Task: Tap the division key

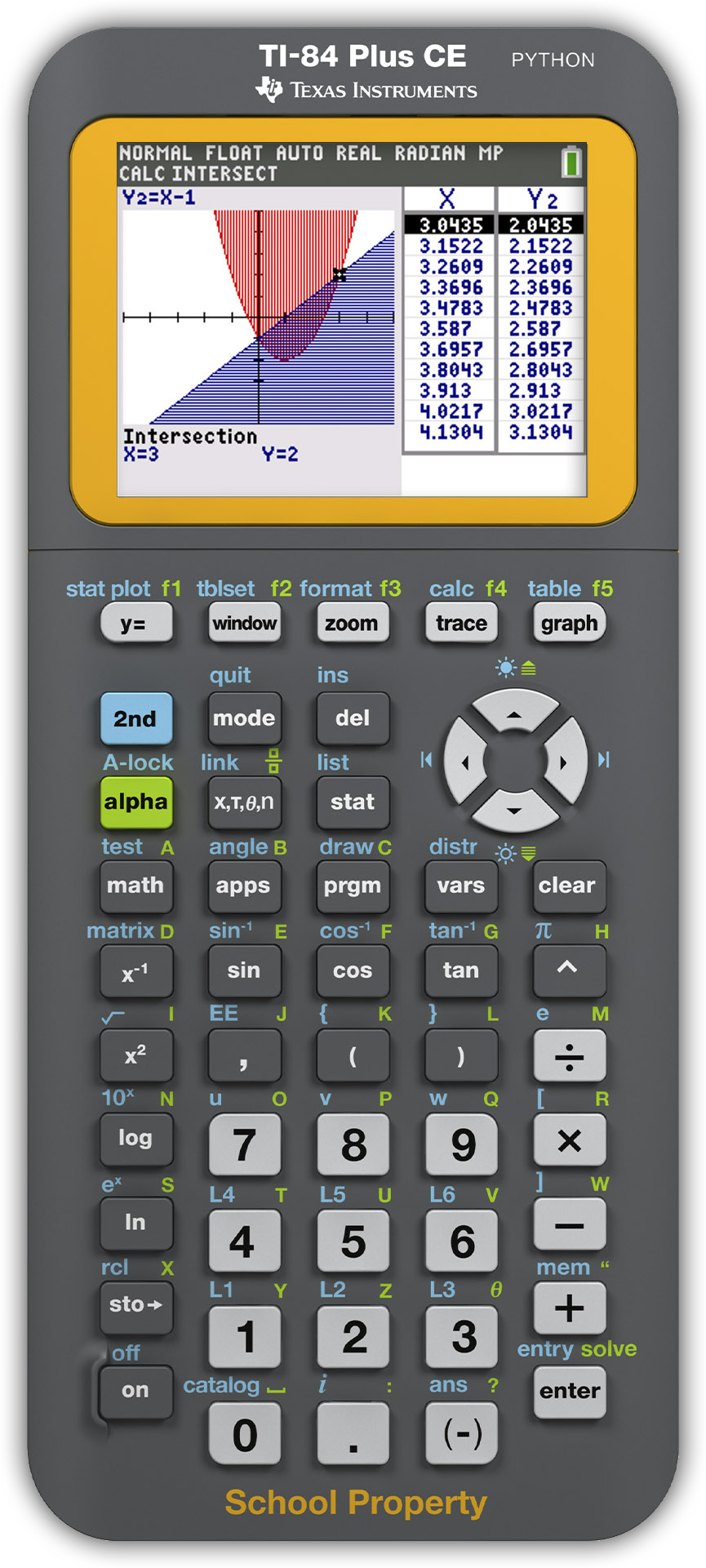Action: click(x=569, y=1056)
